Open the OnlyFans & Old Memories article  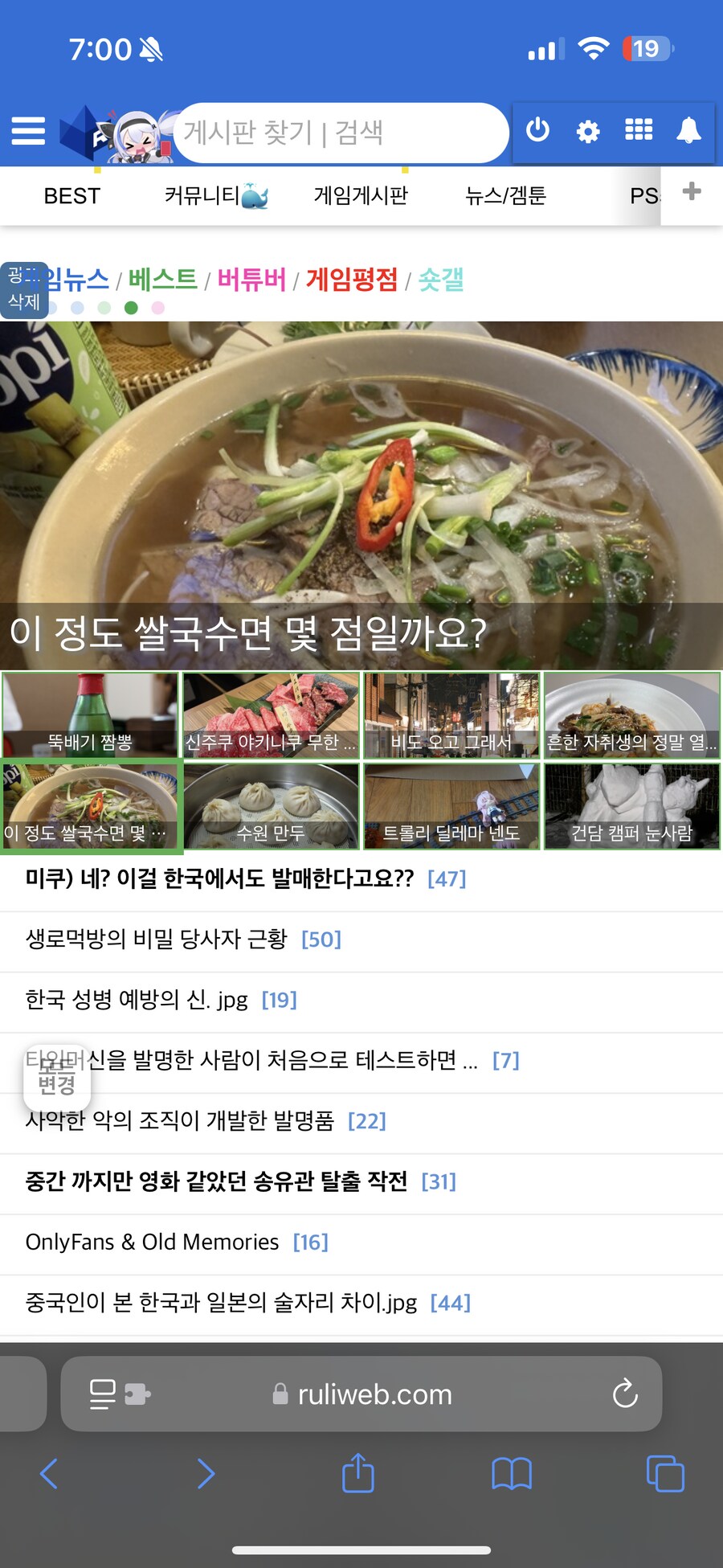pos(150,1242)
